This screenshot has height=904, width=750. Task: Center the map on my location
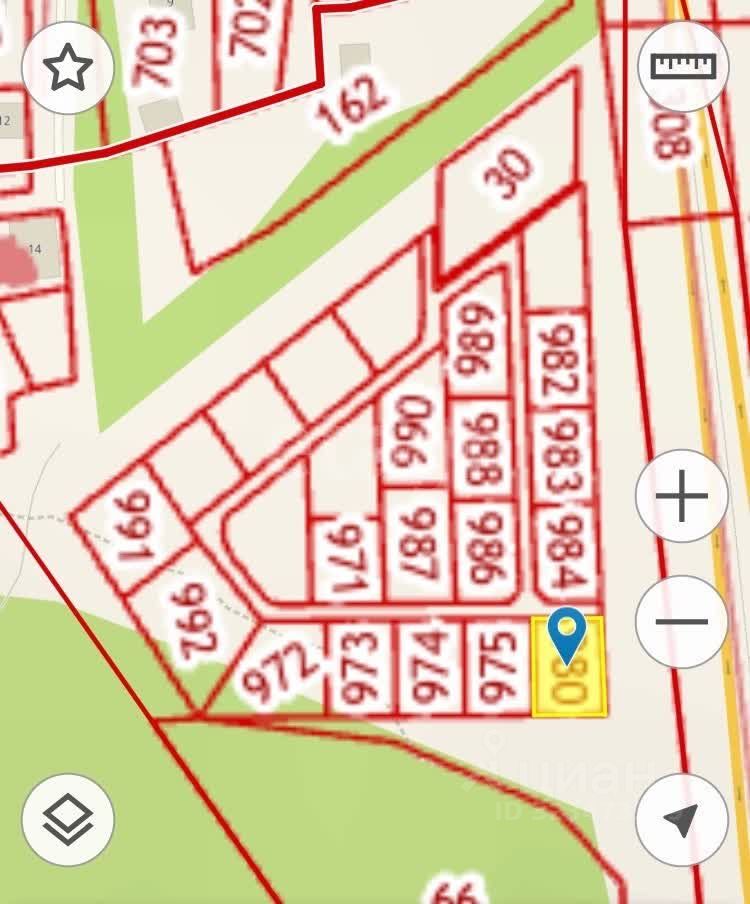682,819
